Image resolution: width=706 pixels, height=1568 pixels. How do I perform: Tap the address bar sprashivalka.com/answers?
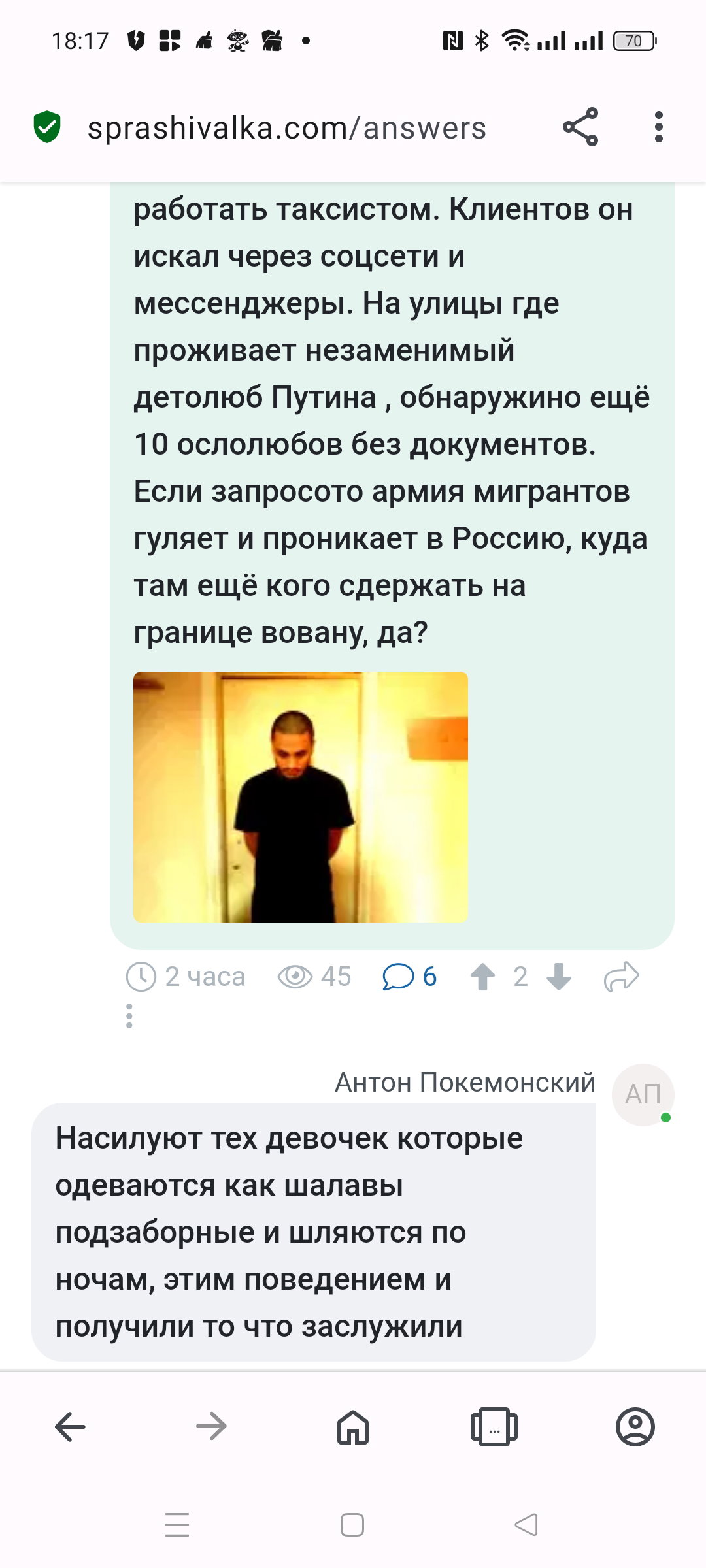287,128
